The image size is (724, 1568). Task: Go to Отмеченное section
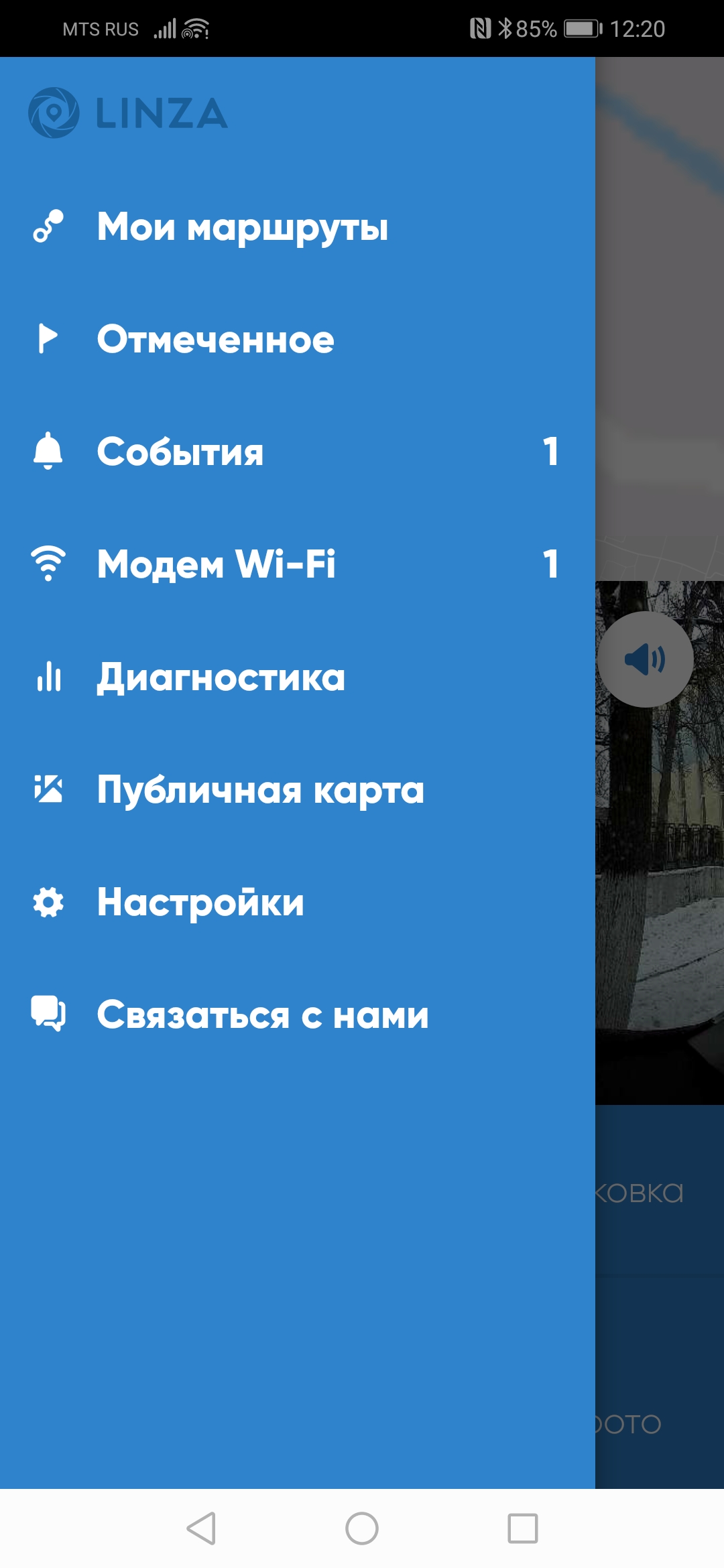click(x=216, y=340)
